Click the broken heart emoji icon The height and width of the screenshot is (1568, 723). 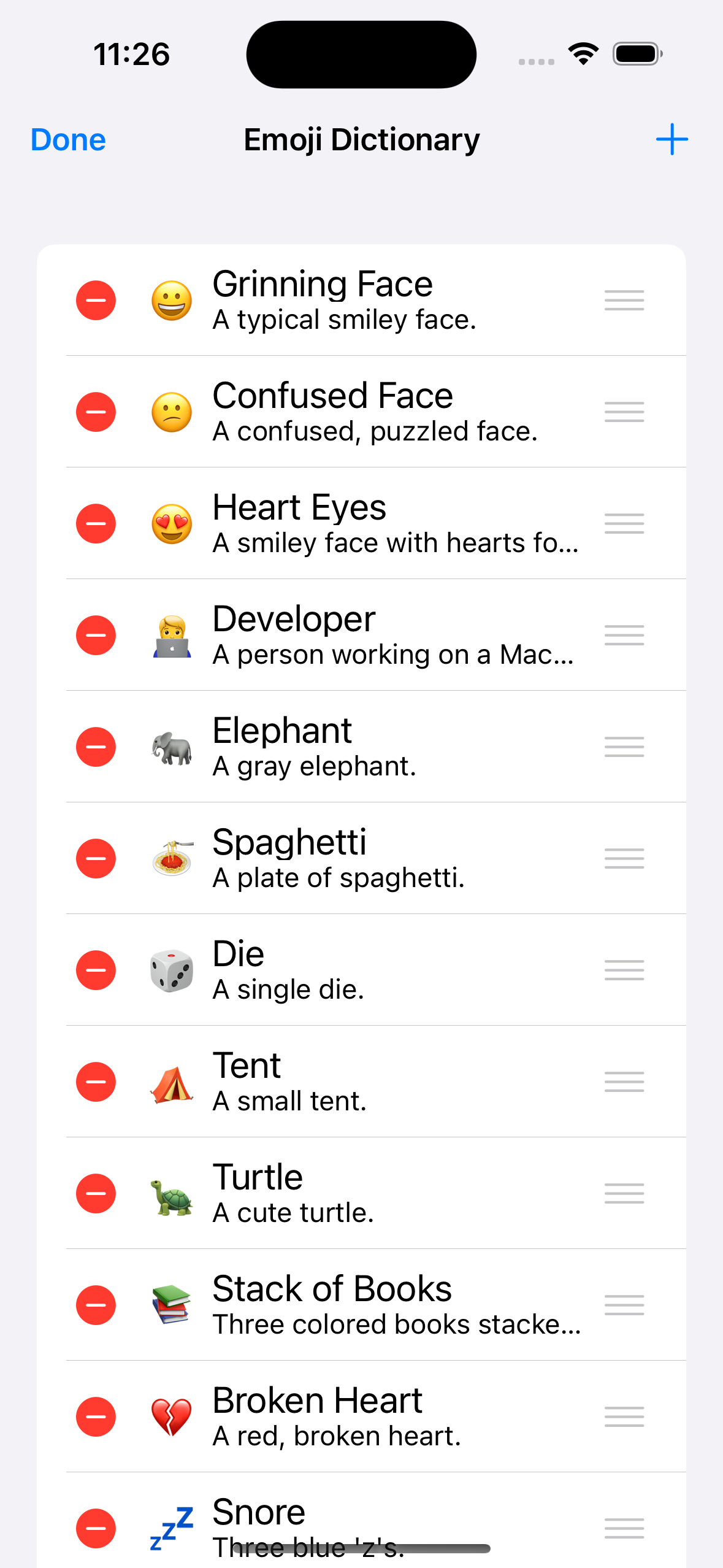tap(172, 1416)
